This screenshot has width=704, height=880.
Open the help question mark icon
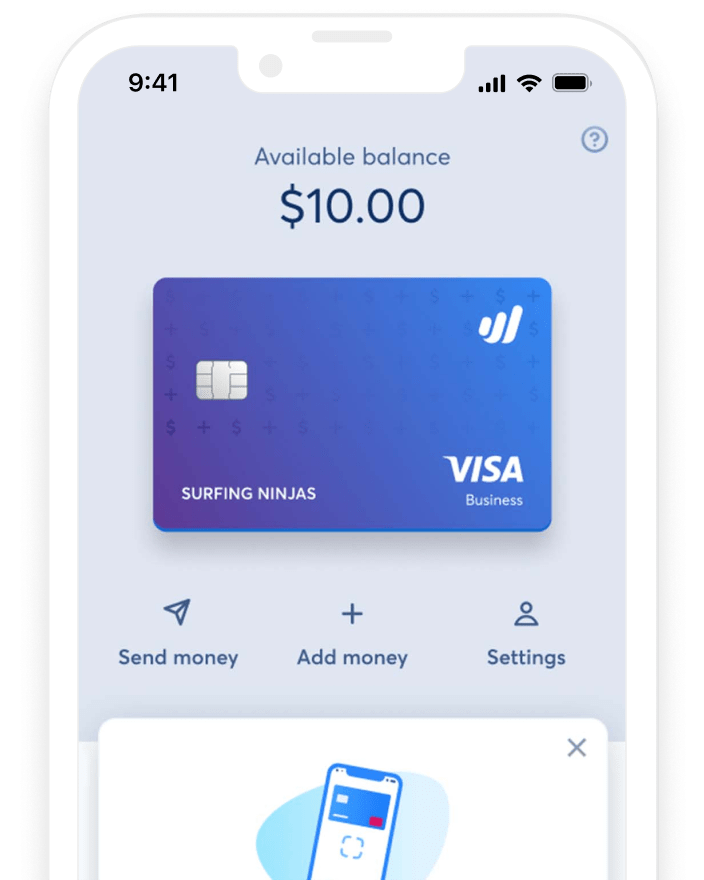point(595,140)
